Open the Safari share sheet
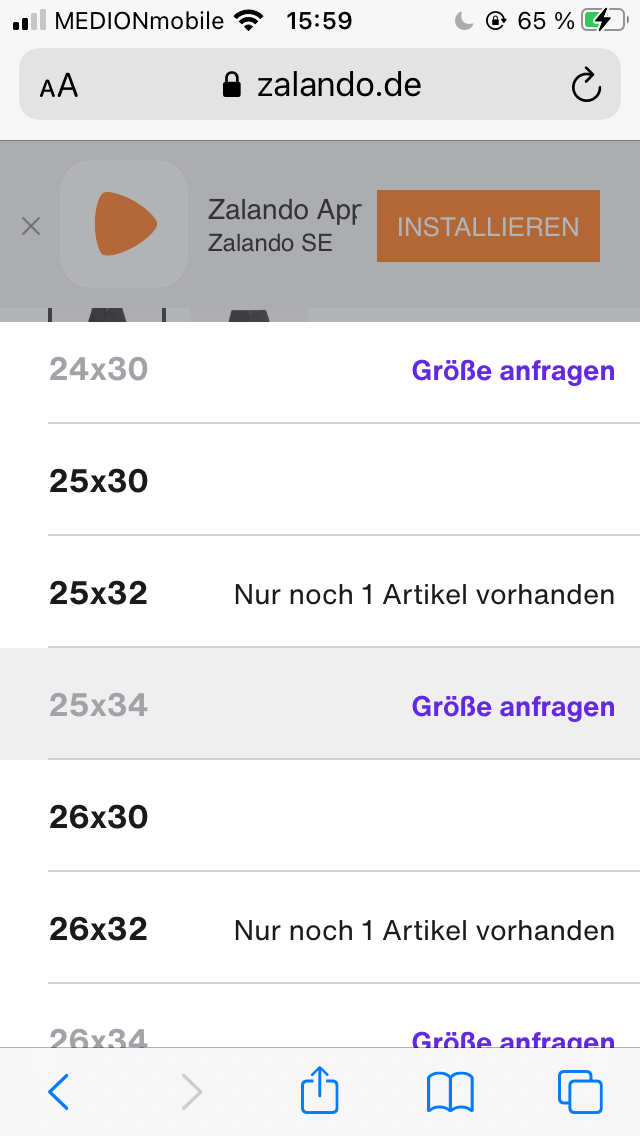Screen dimensions: 640x1136 320,1090
